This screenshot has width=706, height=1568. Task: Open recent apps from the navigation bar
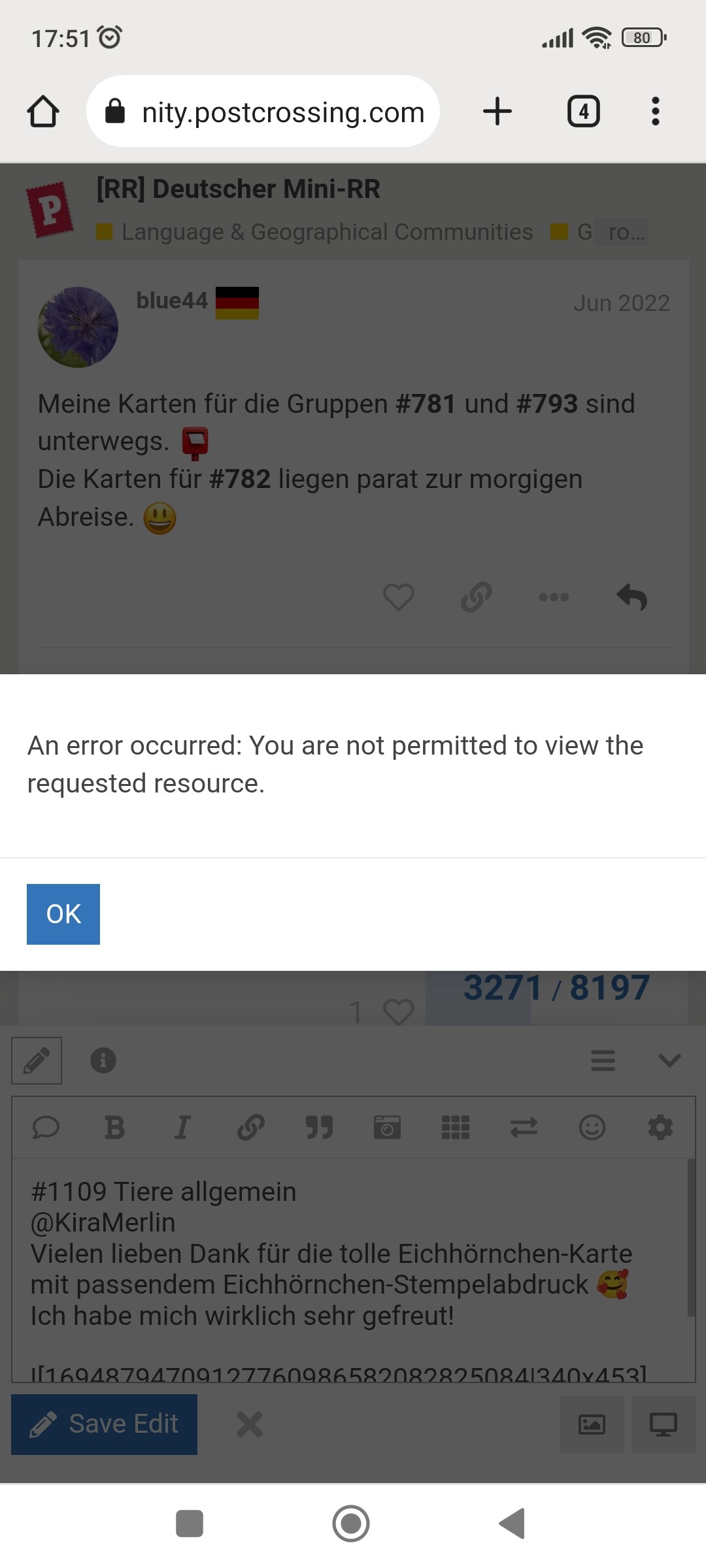click(190, 1524)
